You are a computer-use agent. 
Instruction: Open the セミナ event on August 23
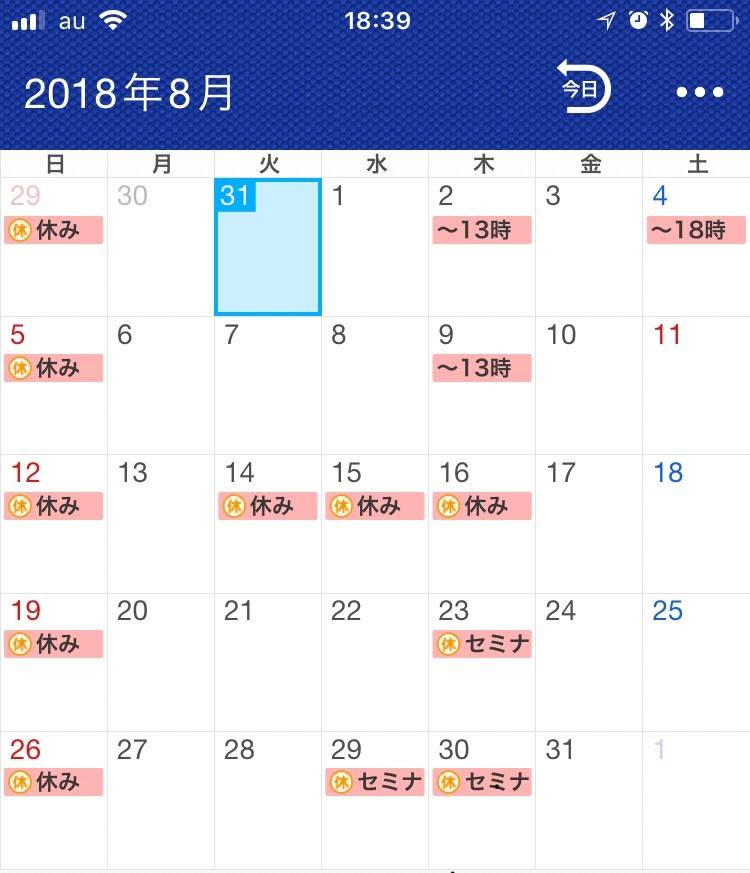482,644
